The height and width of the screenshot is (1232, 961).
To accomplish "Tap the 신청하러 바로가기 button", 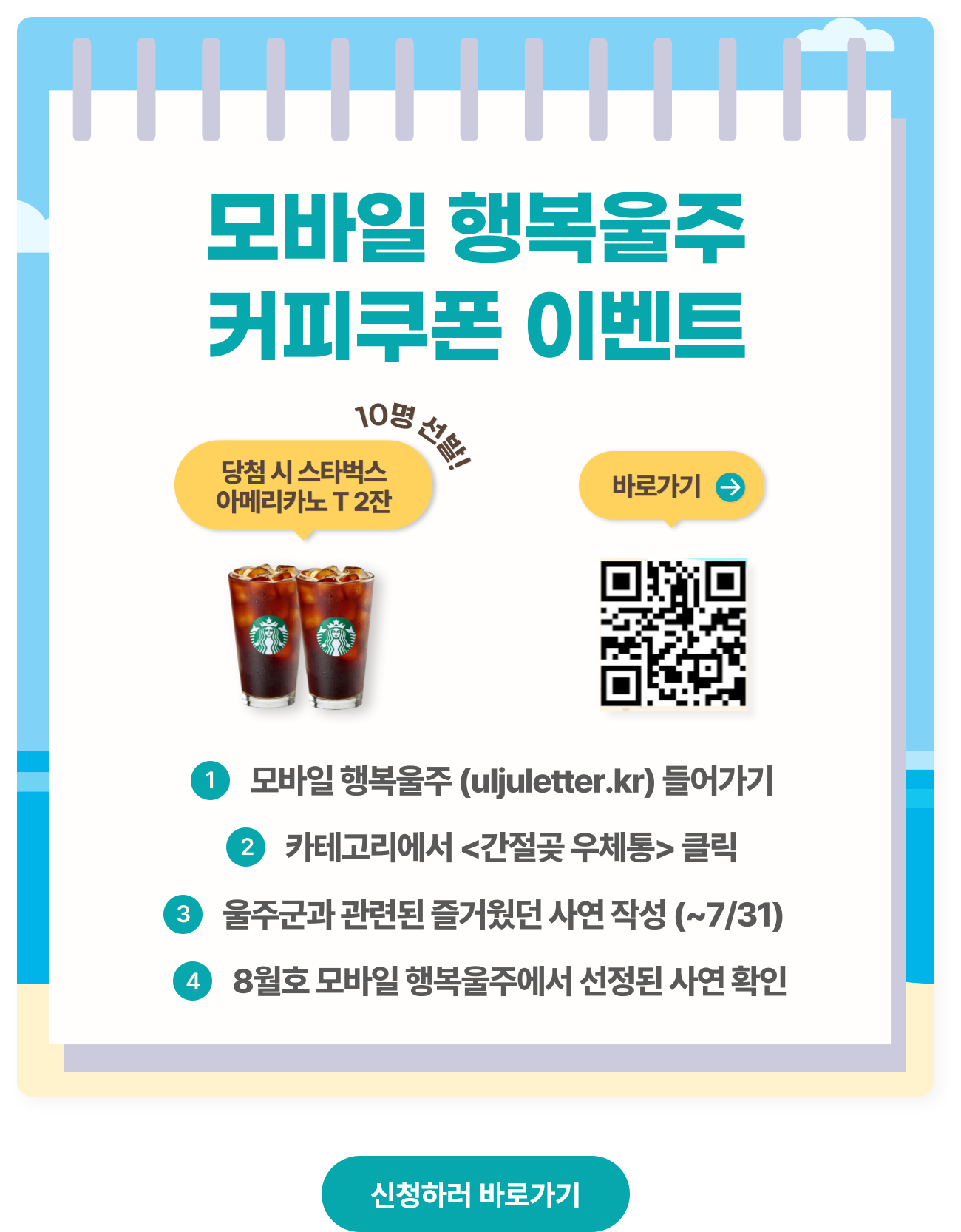I will tap(475, 1194).
